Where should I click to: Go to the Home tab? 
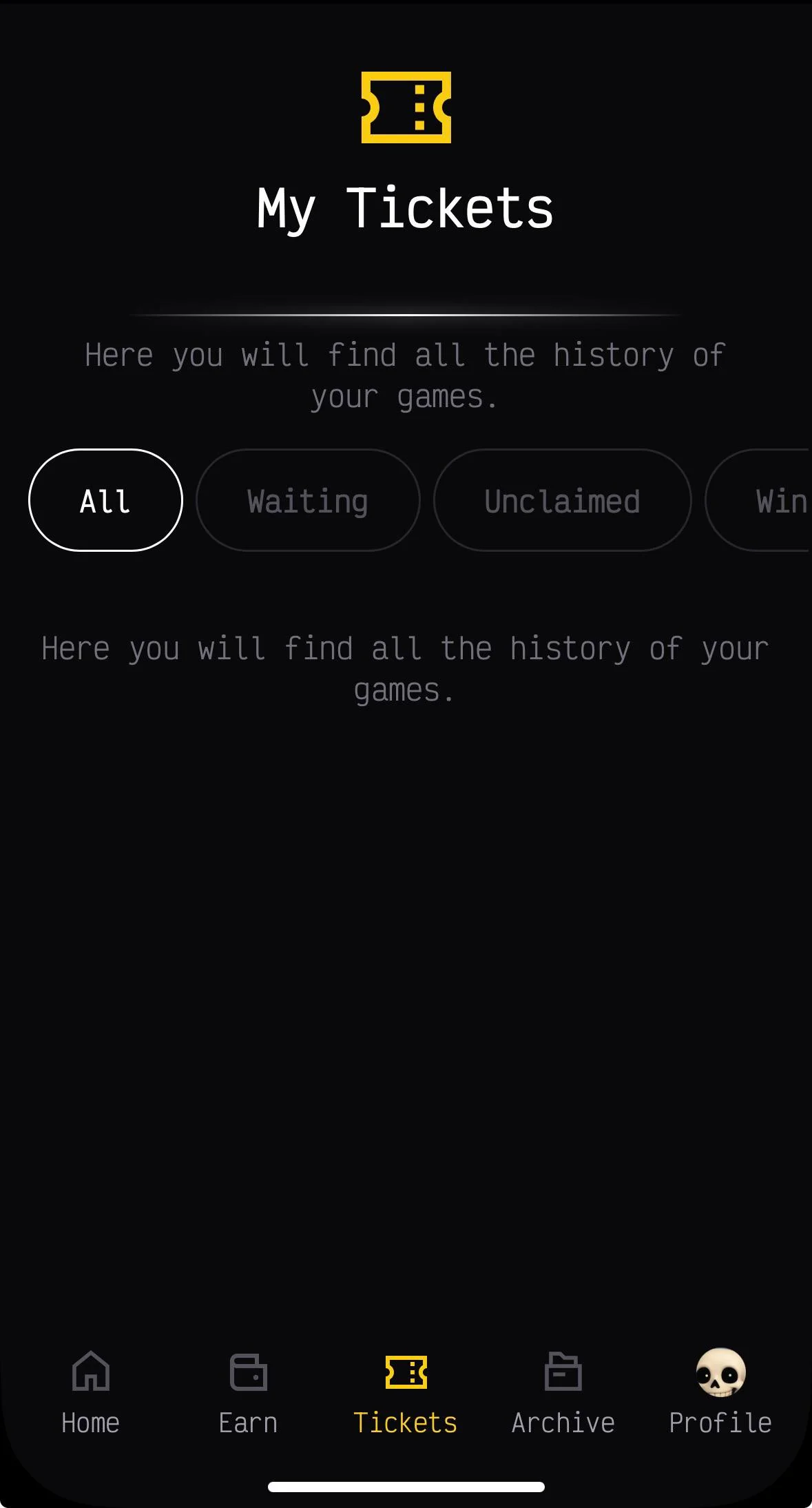click(91, 1393)
